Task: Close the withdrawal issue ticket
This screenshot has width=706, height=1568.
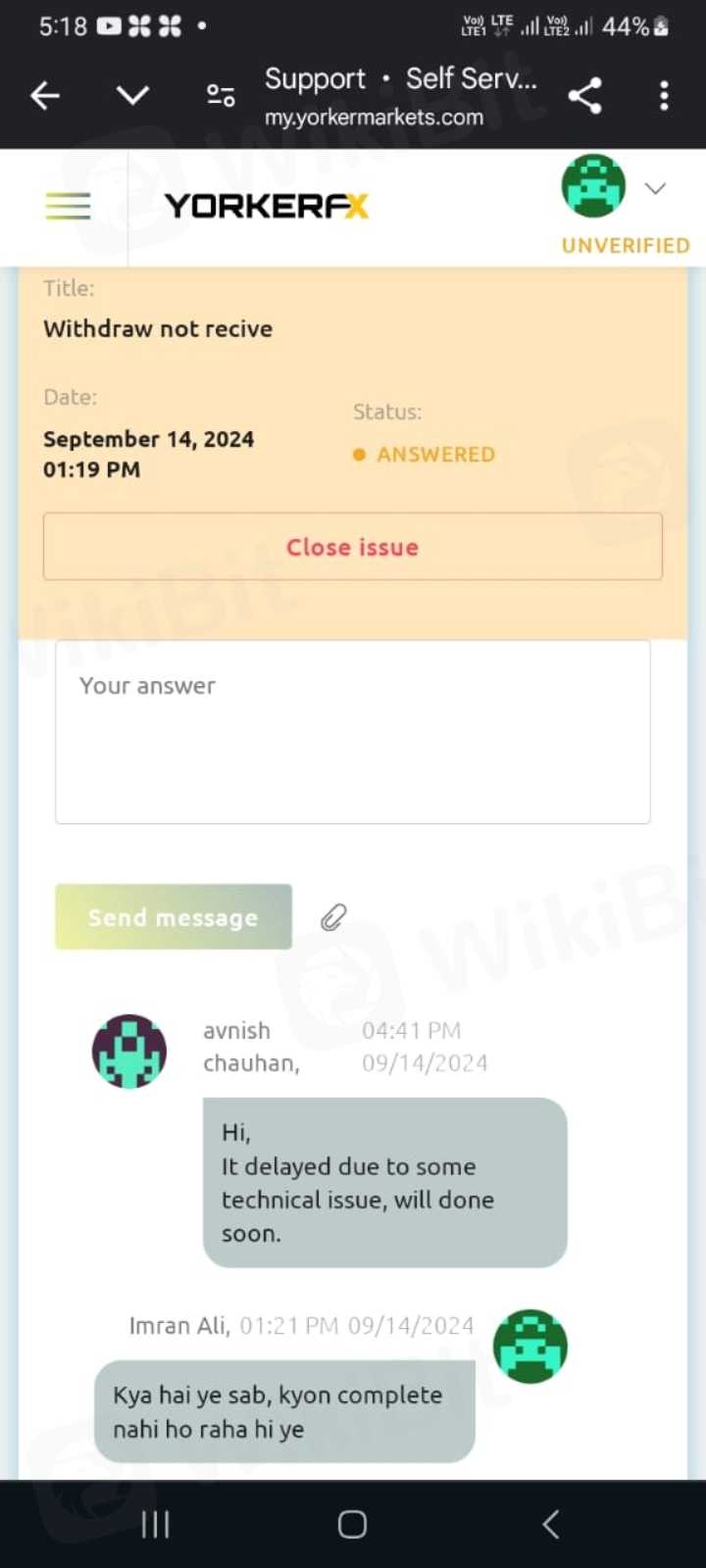Action: point(352,547)
